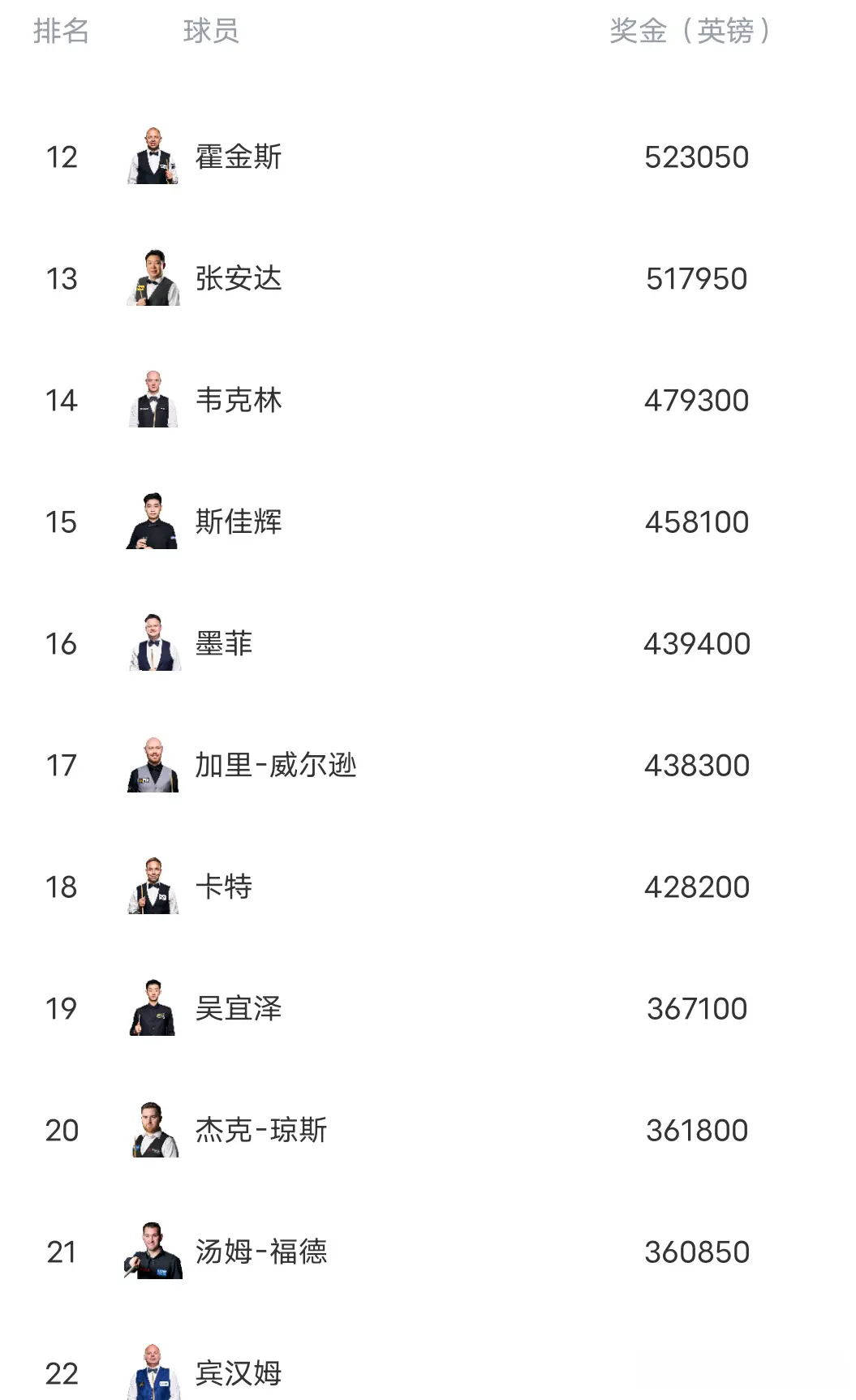This screenshot has height=1400, width=856.
Task: Open 卡特's player profile
Action: tap(224, 887)
